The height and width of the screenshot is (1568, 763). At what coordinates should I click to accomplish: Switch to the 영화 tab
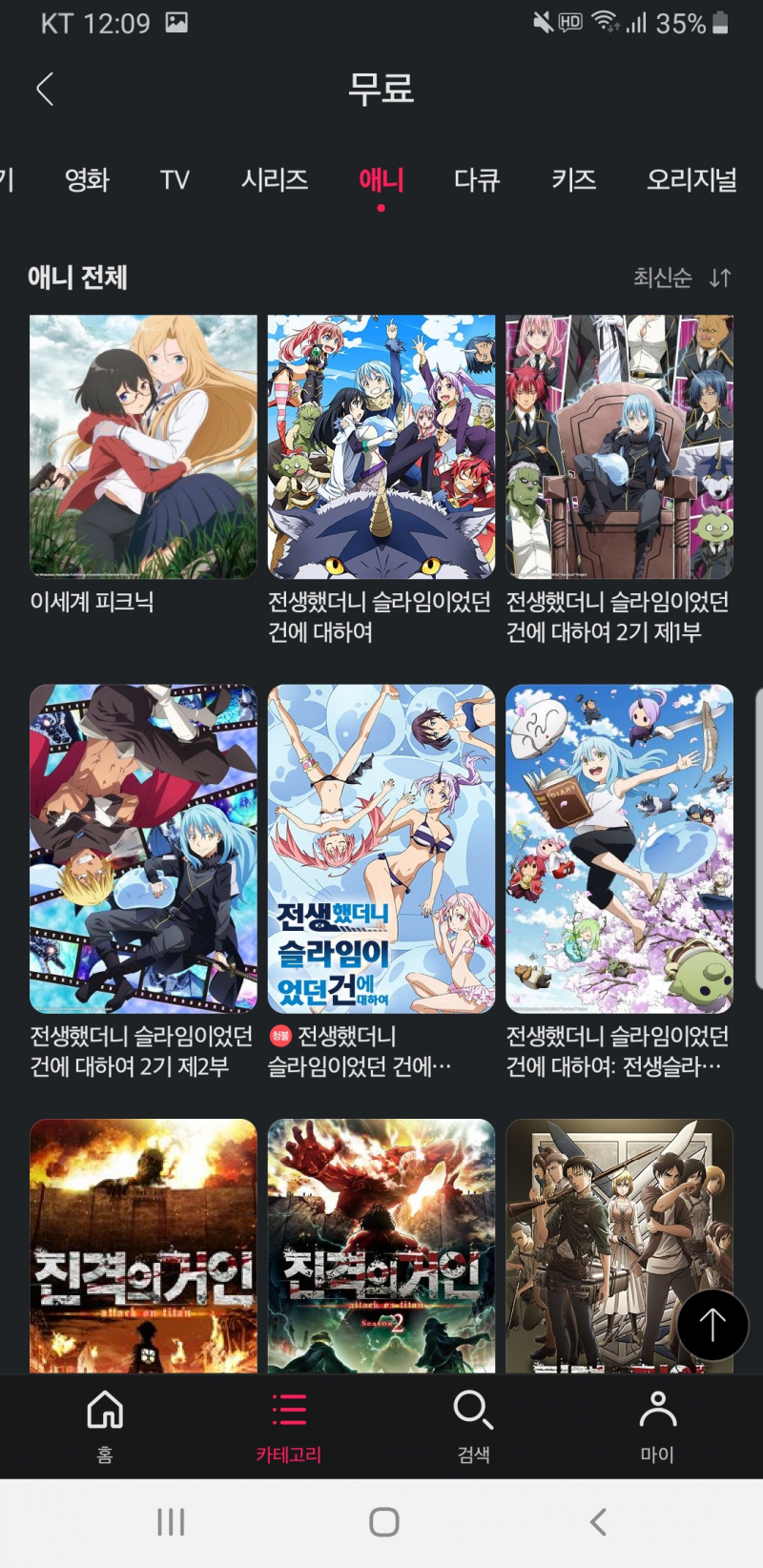tap(87, 179)
